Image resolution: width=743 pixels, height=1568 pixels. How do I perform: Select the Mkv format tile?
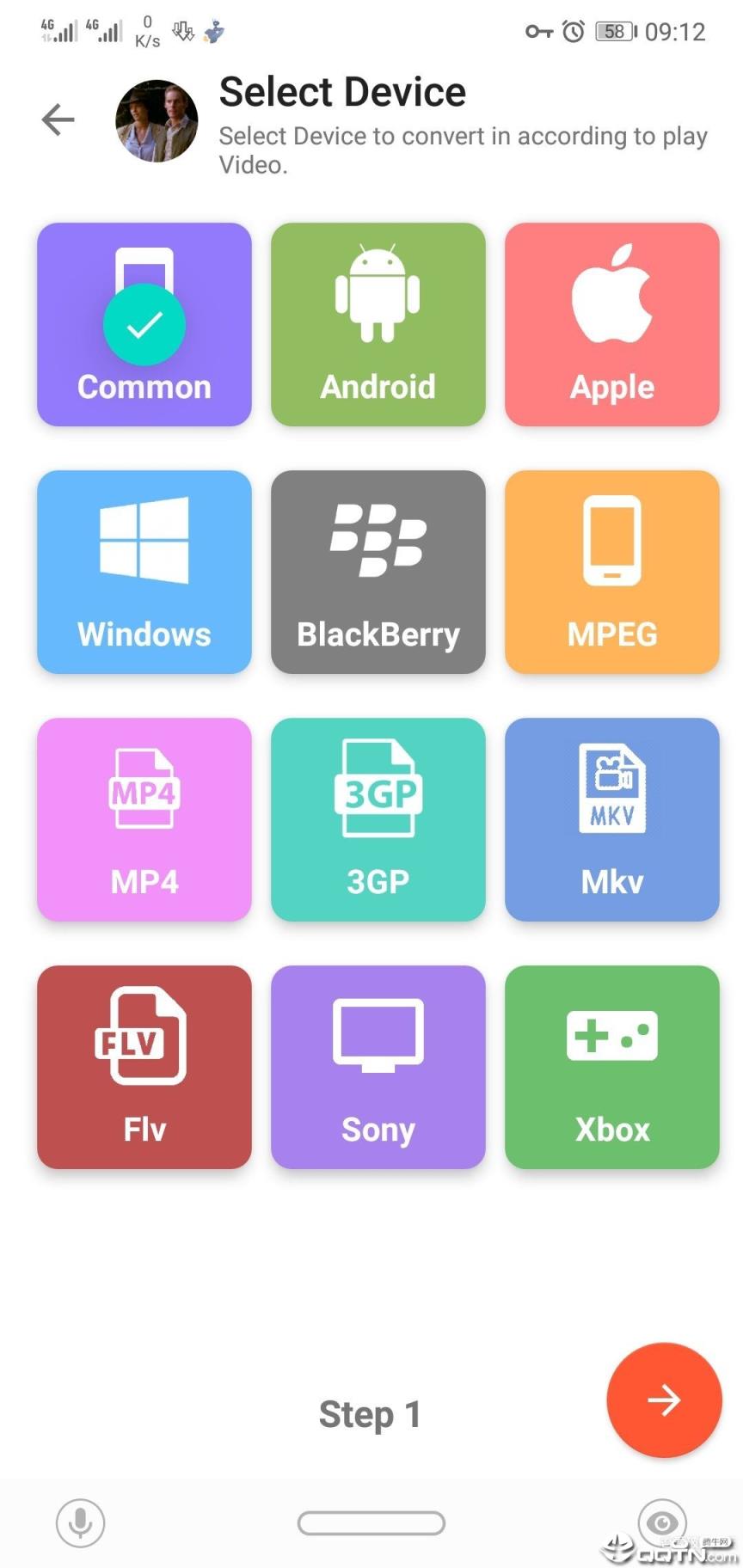[x=611, y=819]
